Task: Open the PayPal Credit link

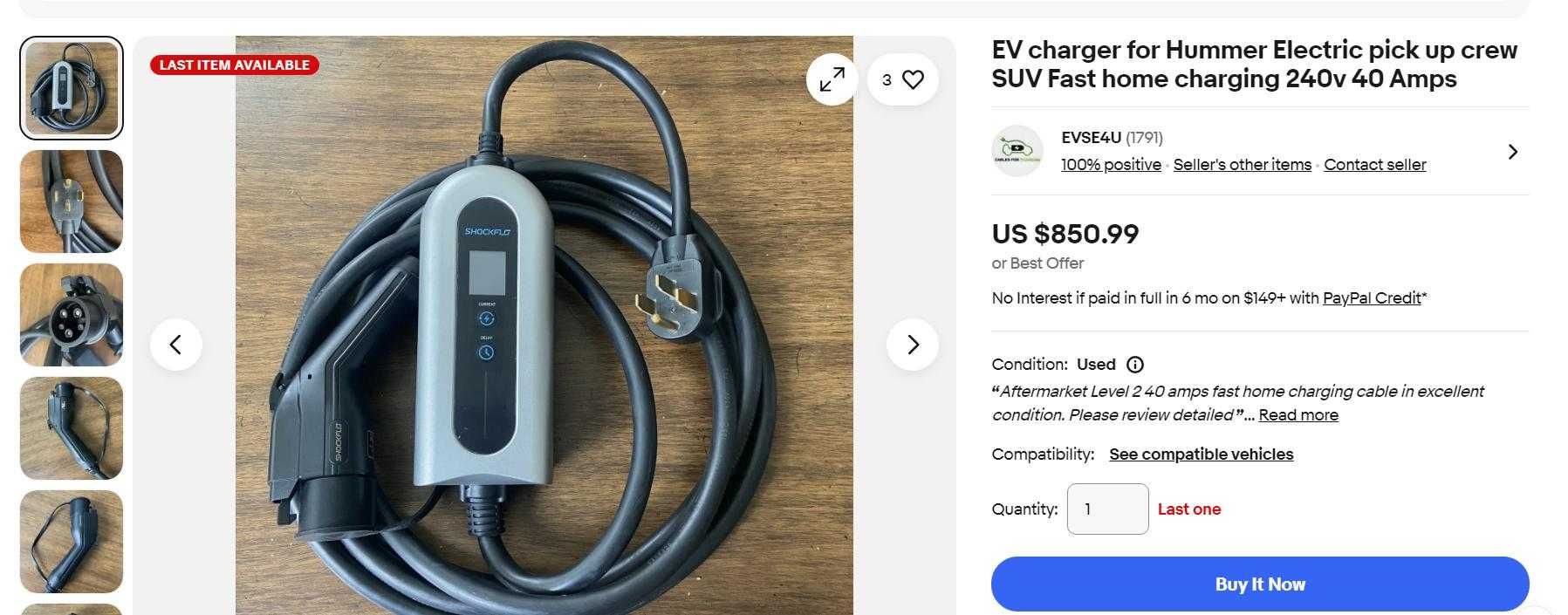Action: (1371, 298)
